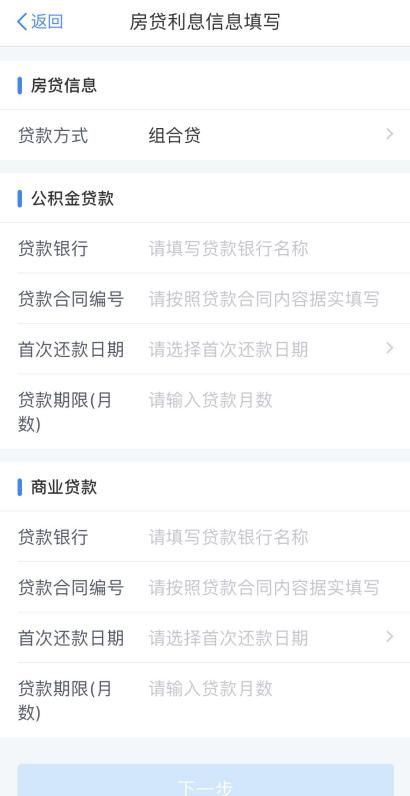Screen dimensions: 410x796
Task: Enter 贷款银行 under 商业贷款
Action: 205,537
